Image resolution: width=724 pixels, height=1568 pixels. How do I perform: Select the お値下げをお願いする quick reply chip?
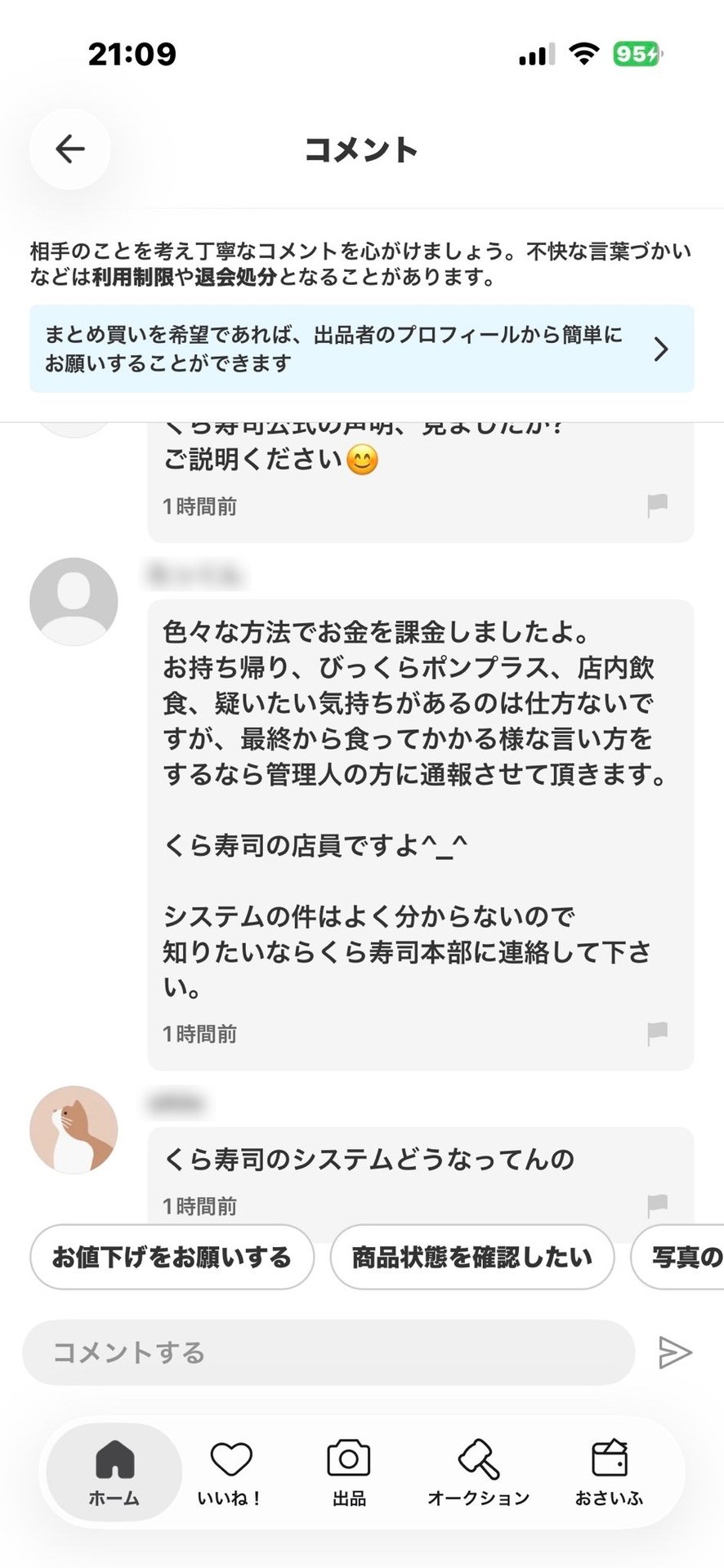[x=172, y=1257]
